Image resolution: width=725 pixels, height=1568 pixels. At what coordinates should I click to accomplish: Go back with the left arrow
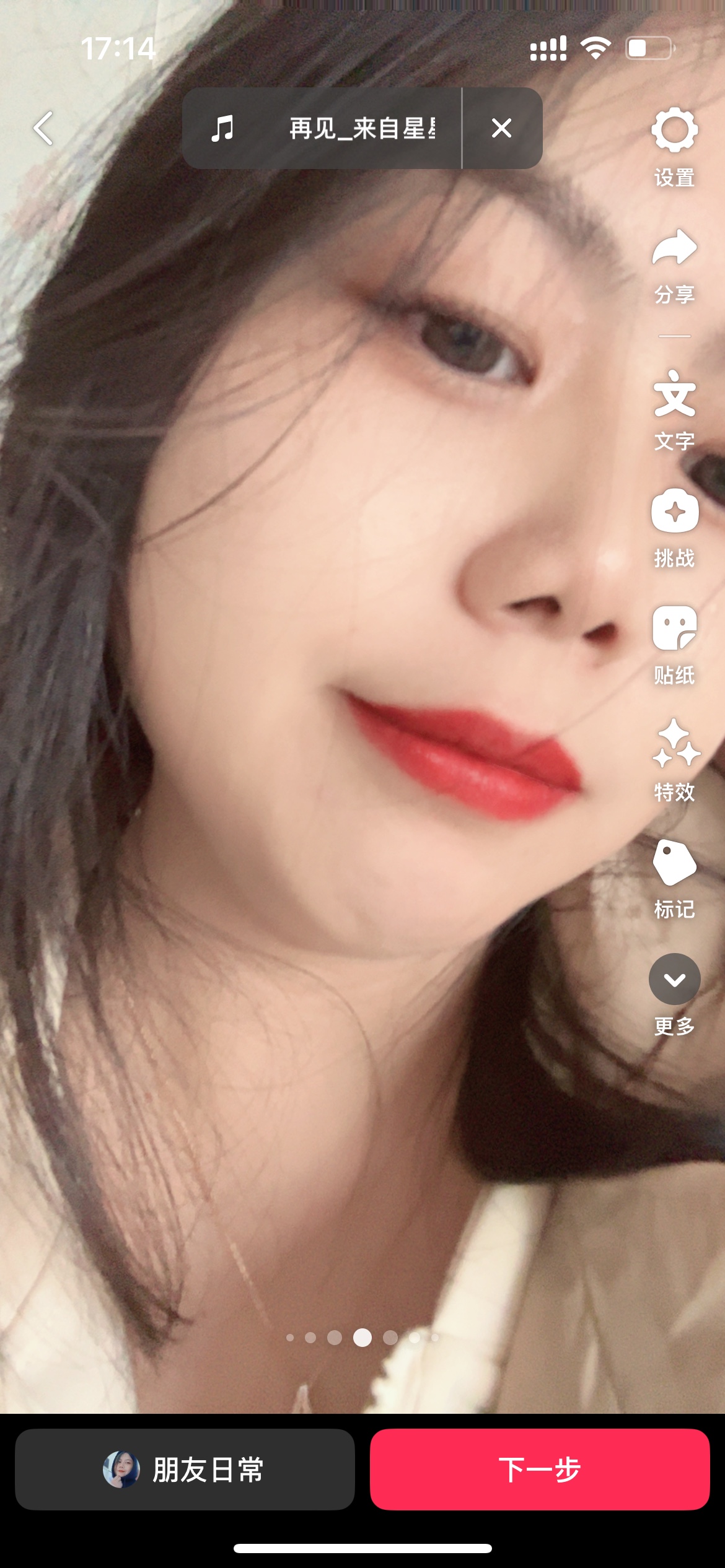coord(43,129)
